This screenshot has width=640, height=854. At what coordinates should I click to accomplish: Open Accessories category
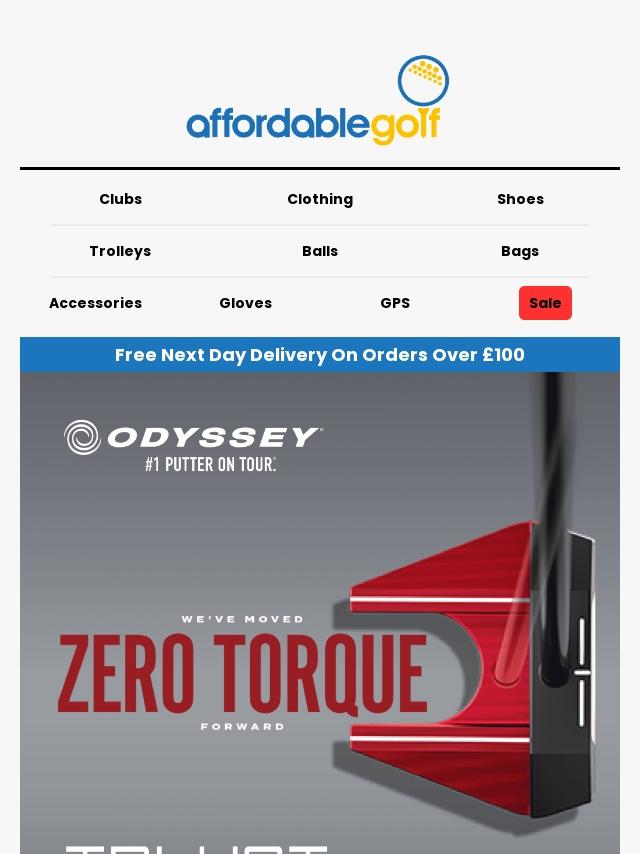(95, 303)
